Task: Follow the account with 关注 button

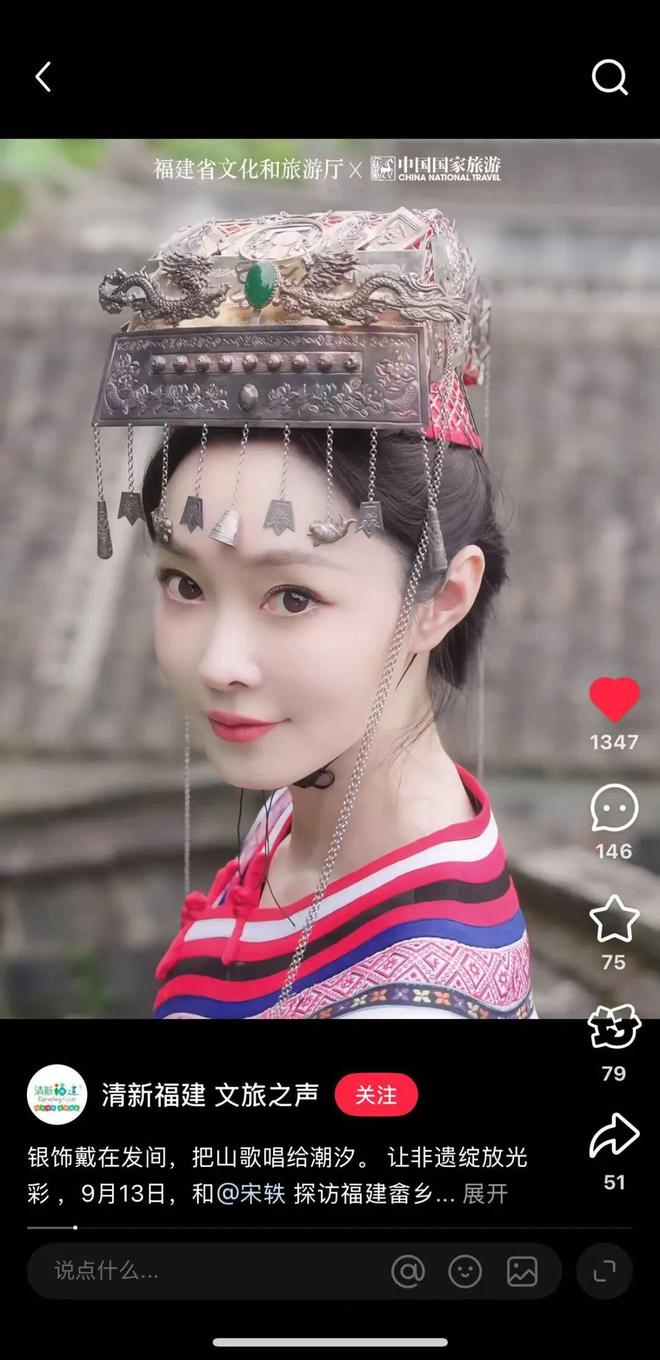Action: [376, 1095]
